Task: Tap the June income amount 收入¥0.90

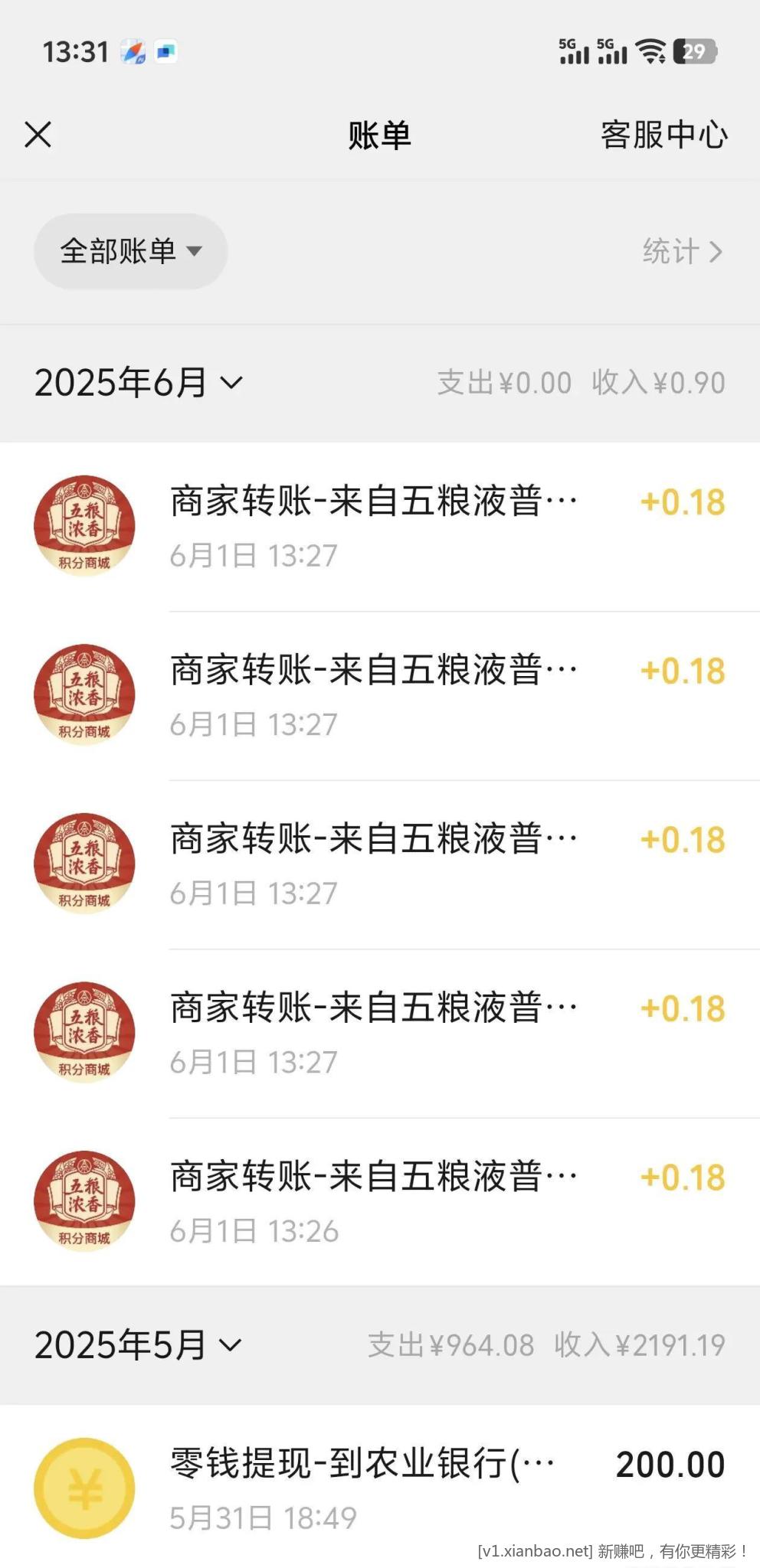Action: tap(657, 383)
